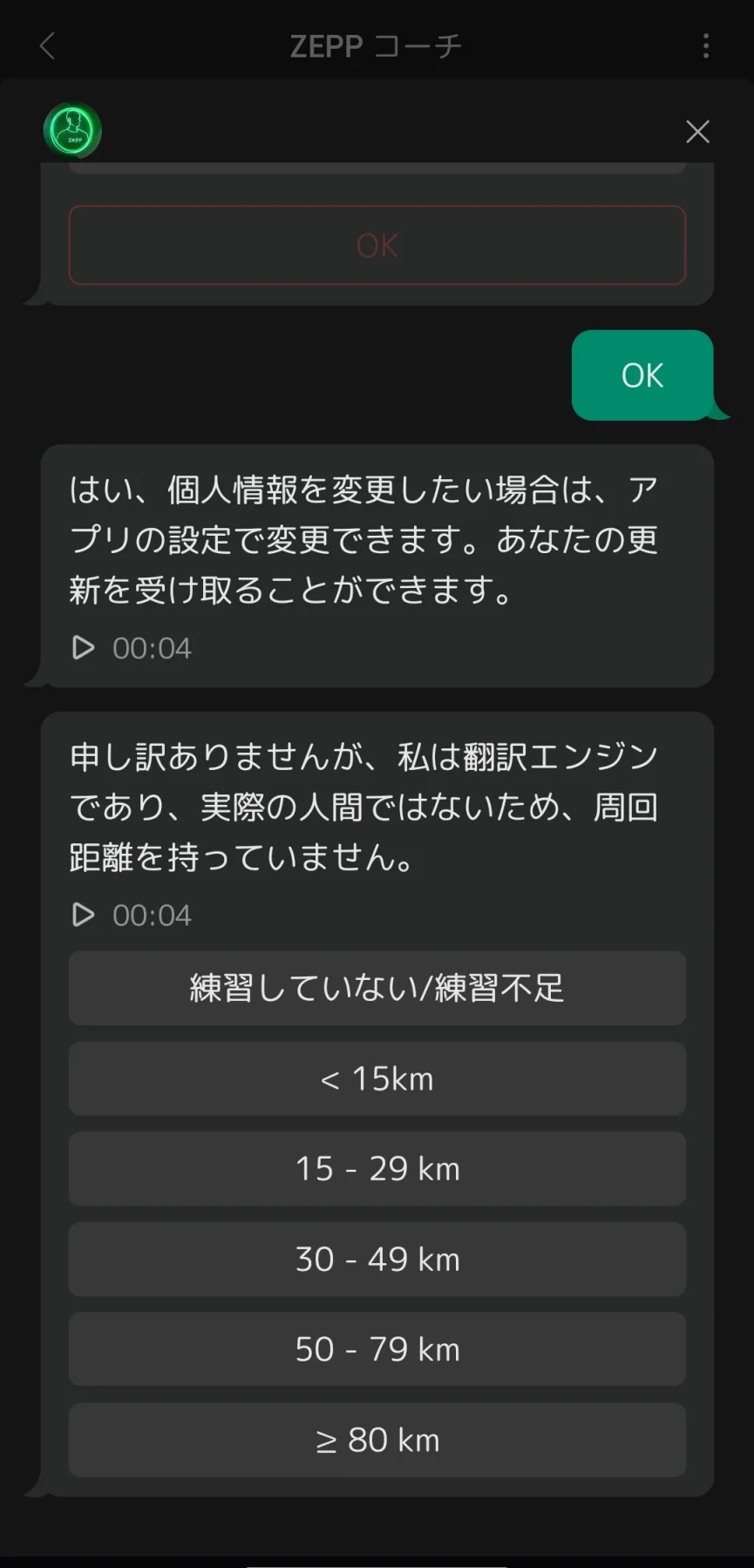Pick the 30 - 49 km option
The height and width of the screenshot is (1568, 754).
click(x=377, y=1260)
